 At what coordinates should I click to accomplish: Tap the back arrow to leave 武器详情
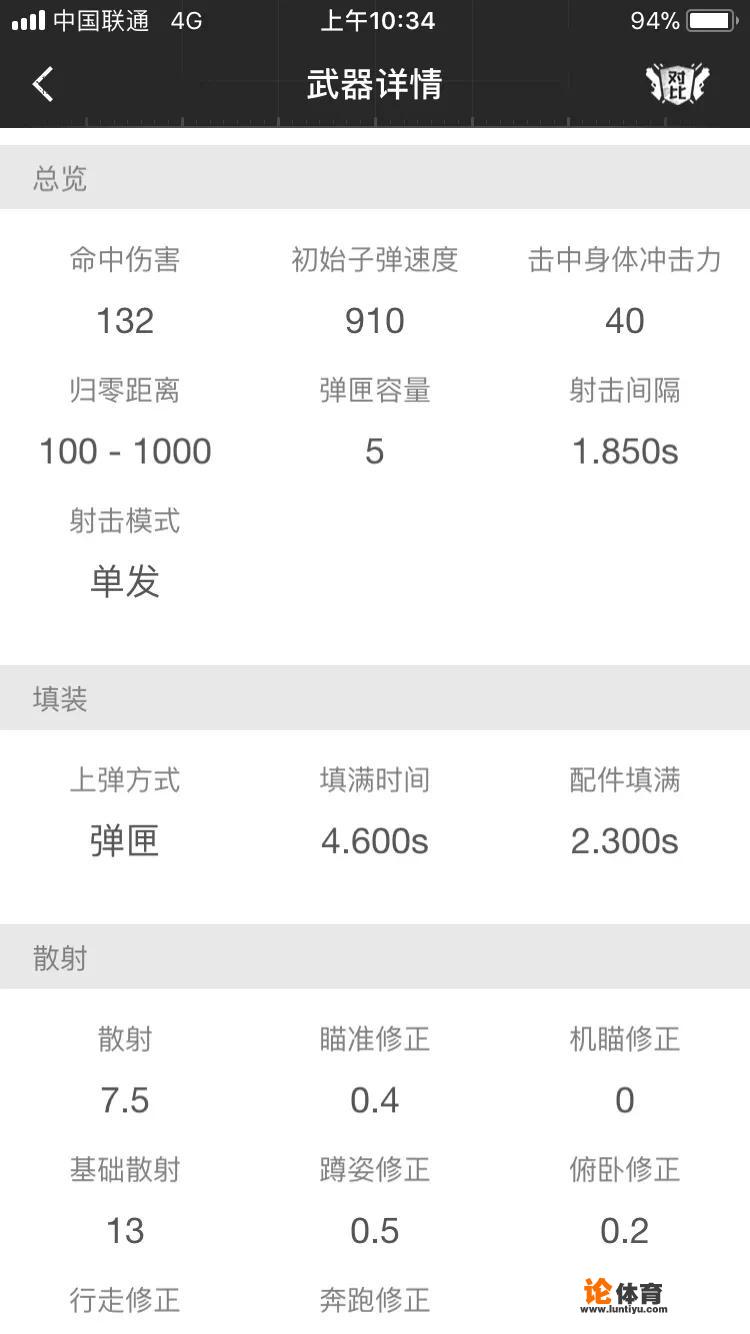(42, 84)
